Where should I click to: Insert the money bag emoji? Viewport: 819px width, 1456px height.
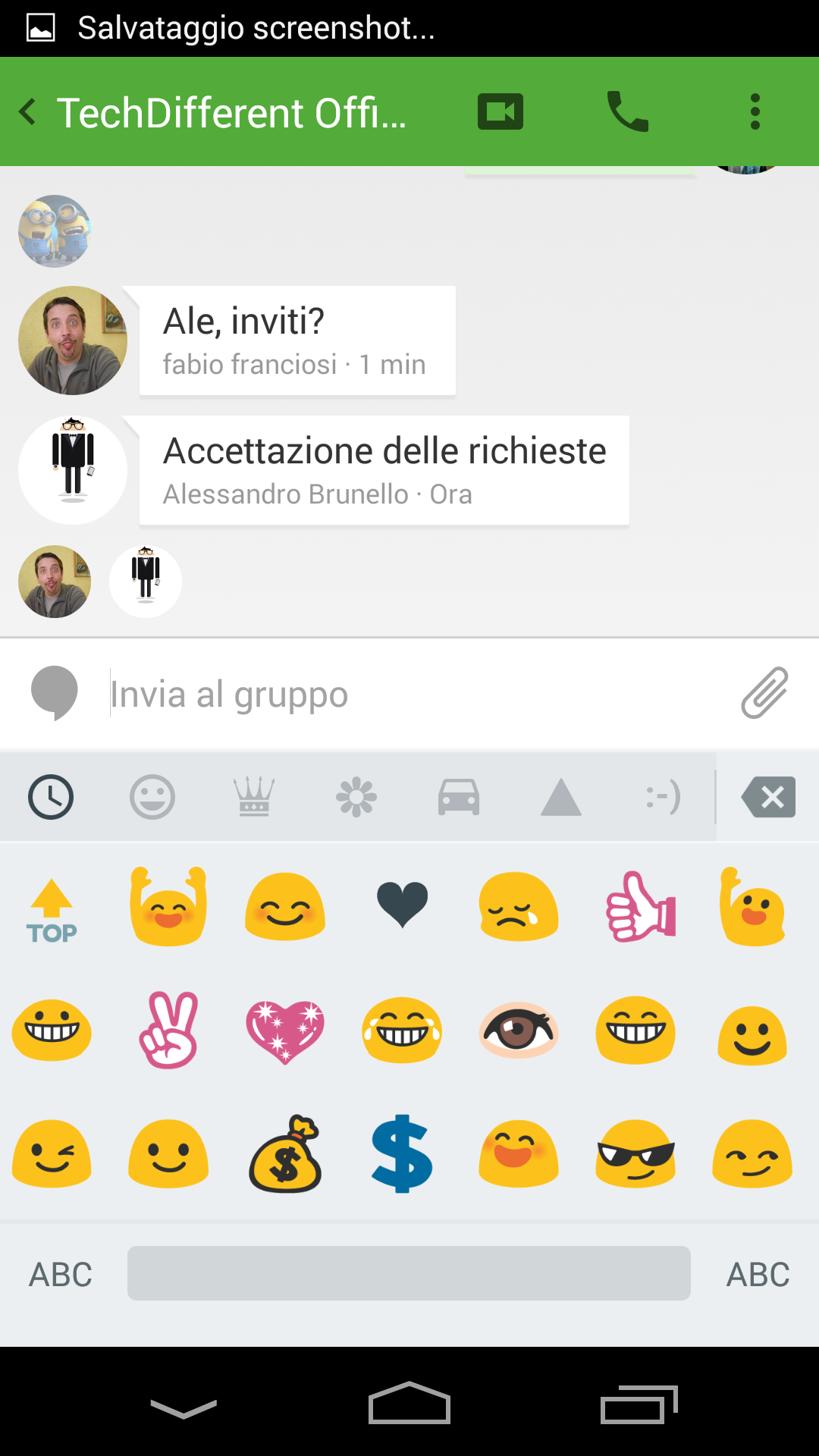(286, 1154)
